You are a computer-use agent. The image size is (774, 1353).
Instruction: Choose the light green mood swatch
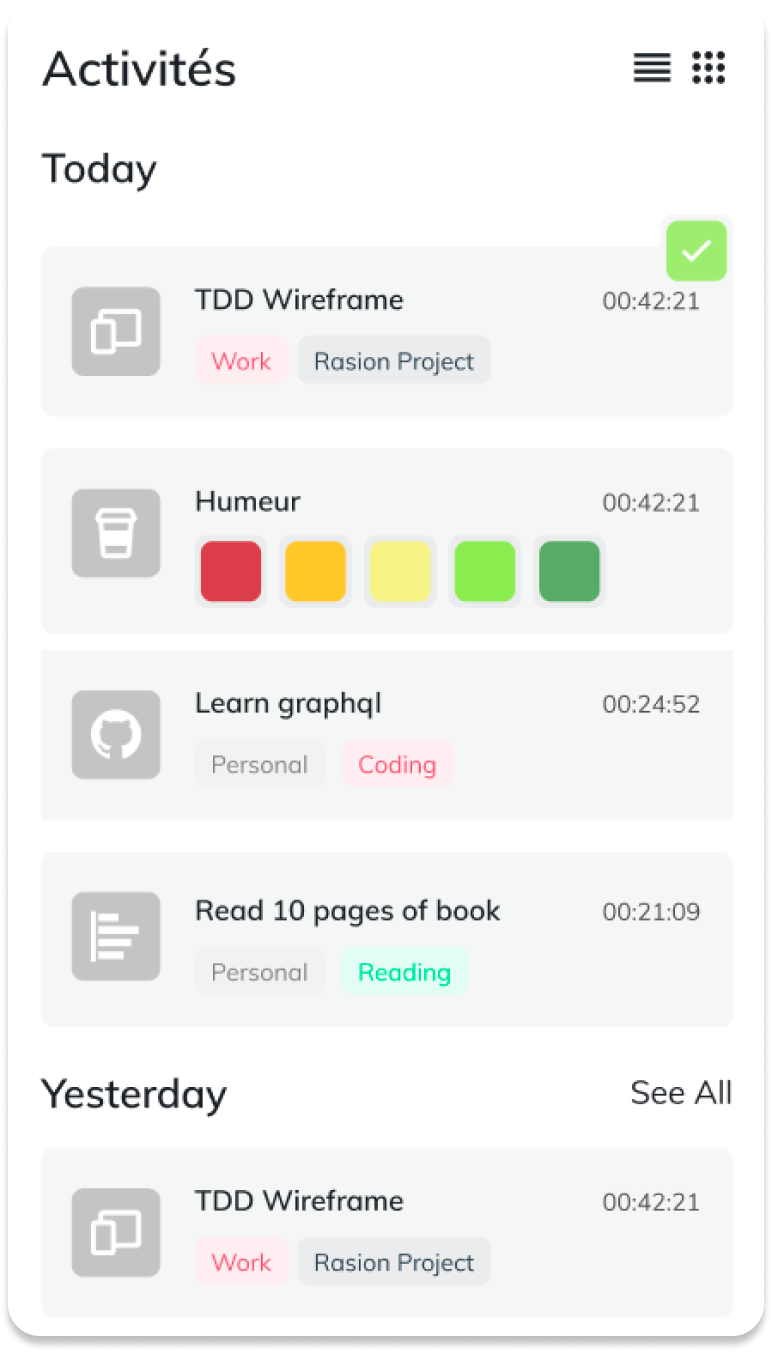pos(485,571)
